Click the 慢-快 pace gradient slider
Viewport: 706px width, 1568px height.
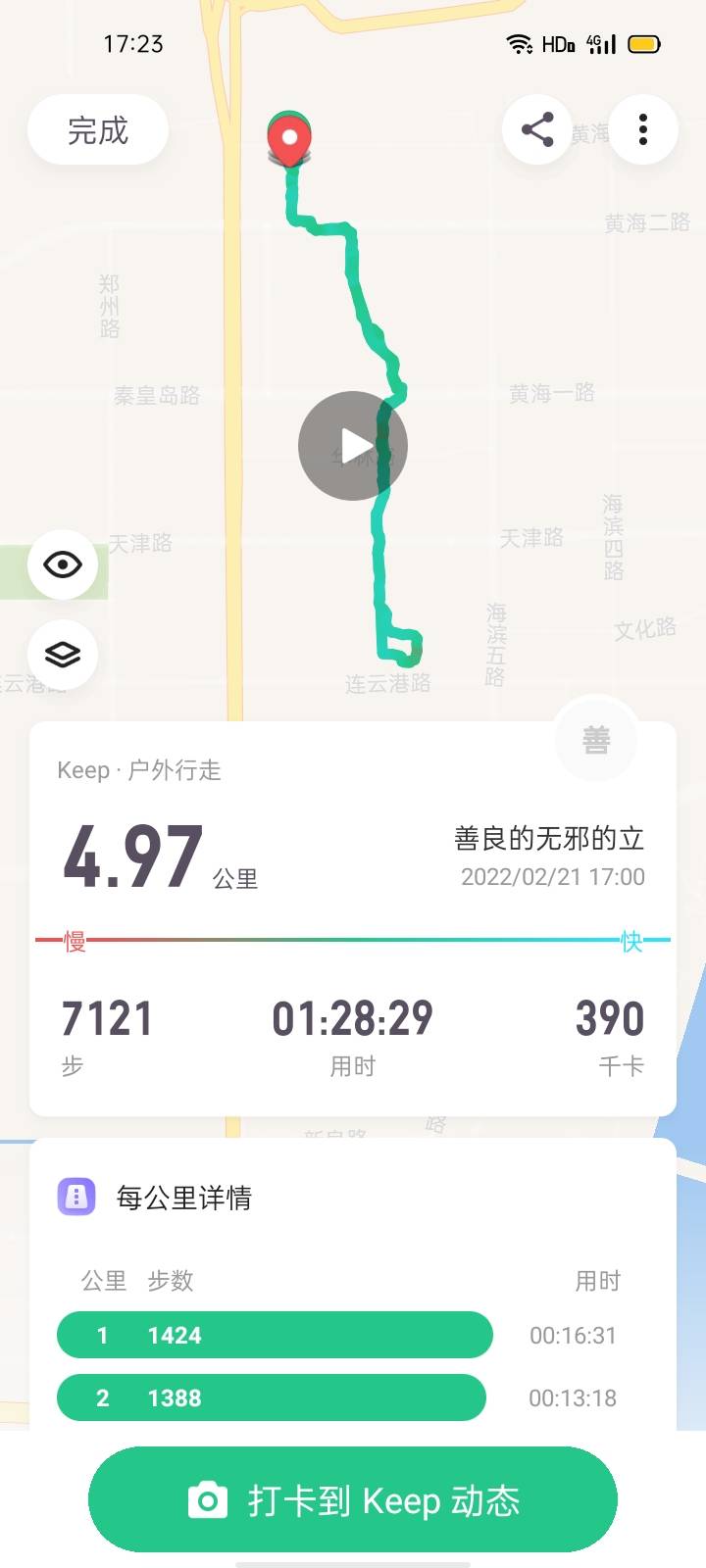353,941
